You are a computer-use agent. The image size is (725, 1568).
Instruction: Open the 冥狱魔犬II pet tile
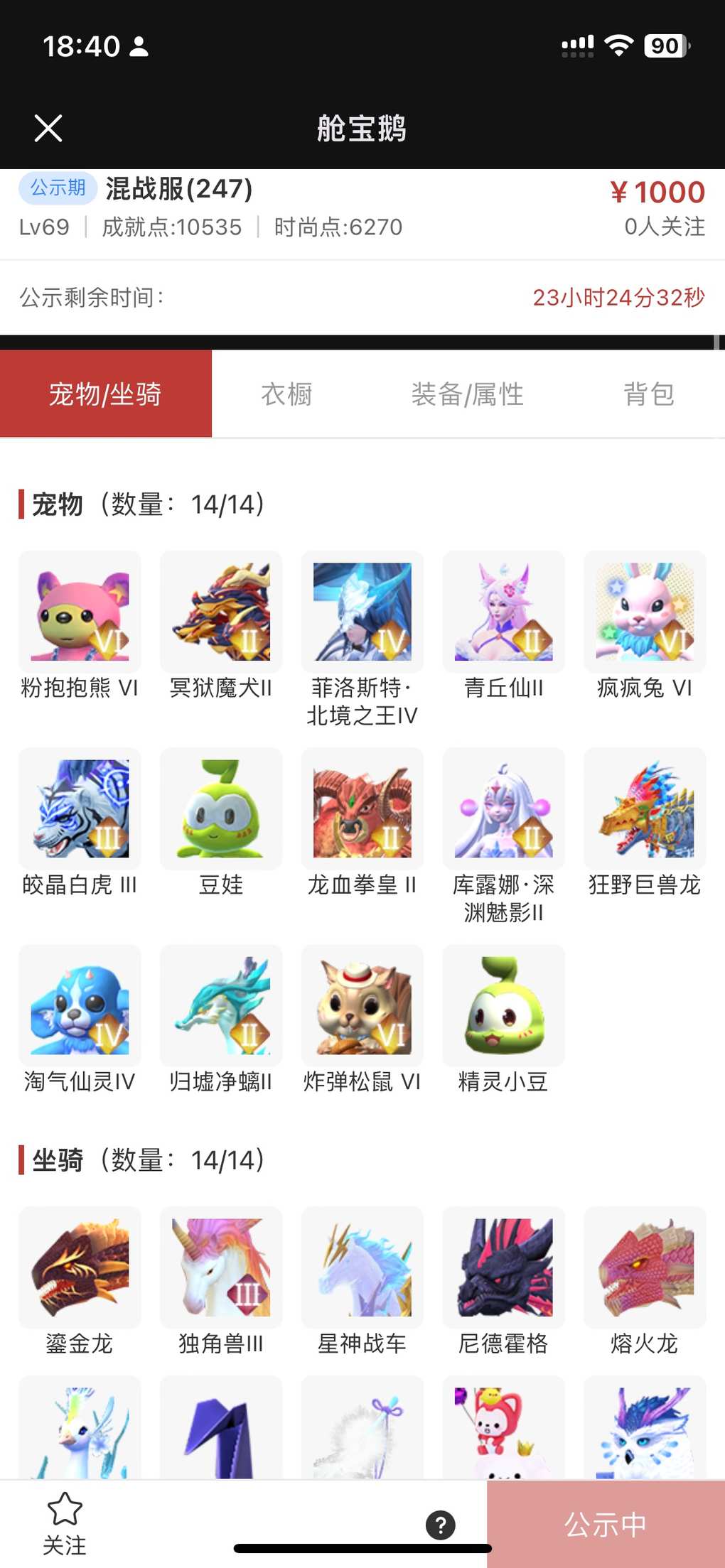tap(221, 612)
